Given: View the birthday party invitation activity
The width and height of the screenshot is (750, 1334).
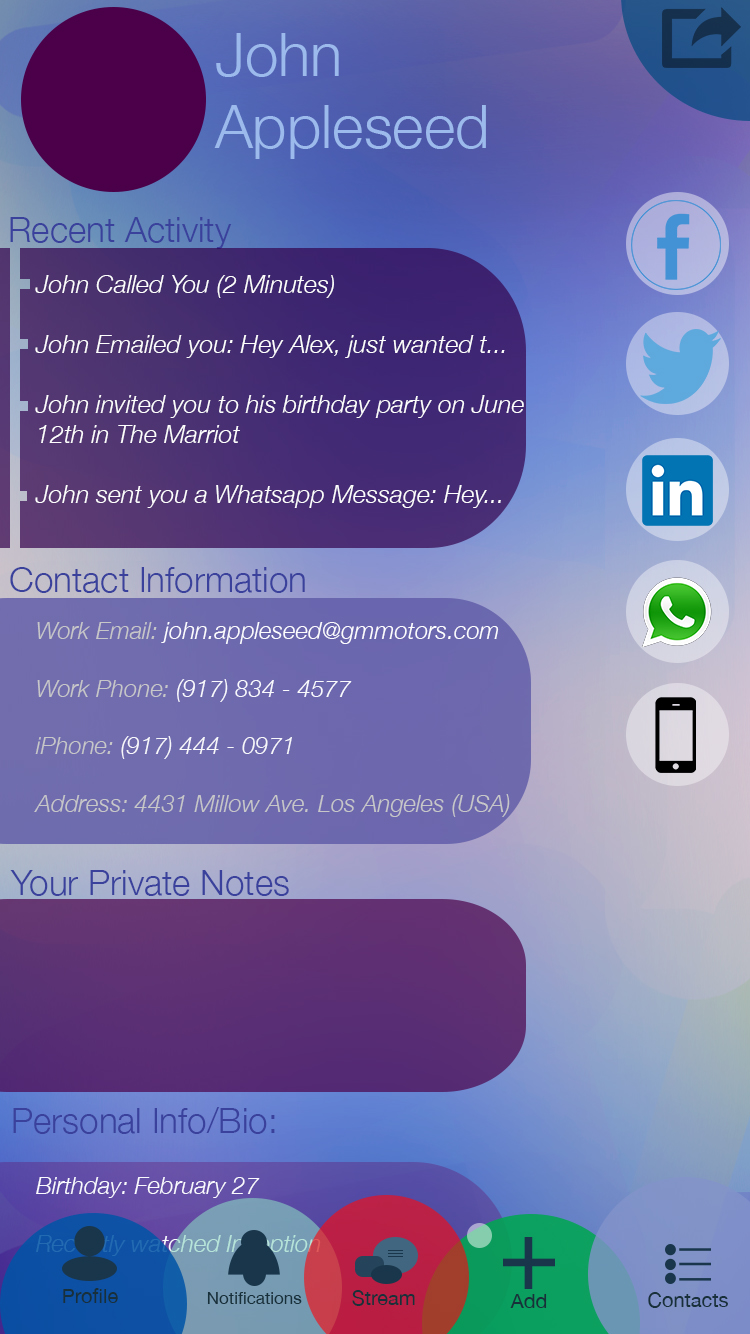Looking at the screenshot, I should click(278, 419).
